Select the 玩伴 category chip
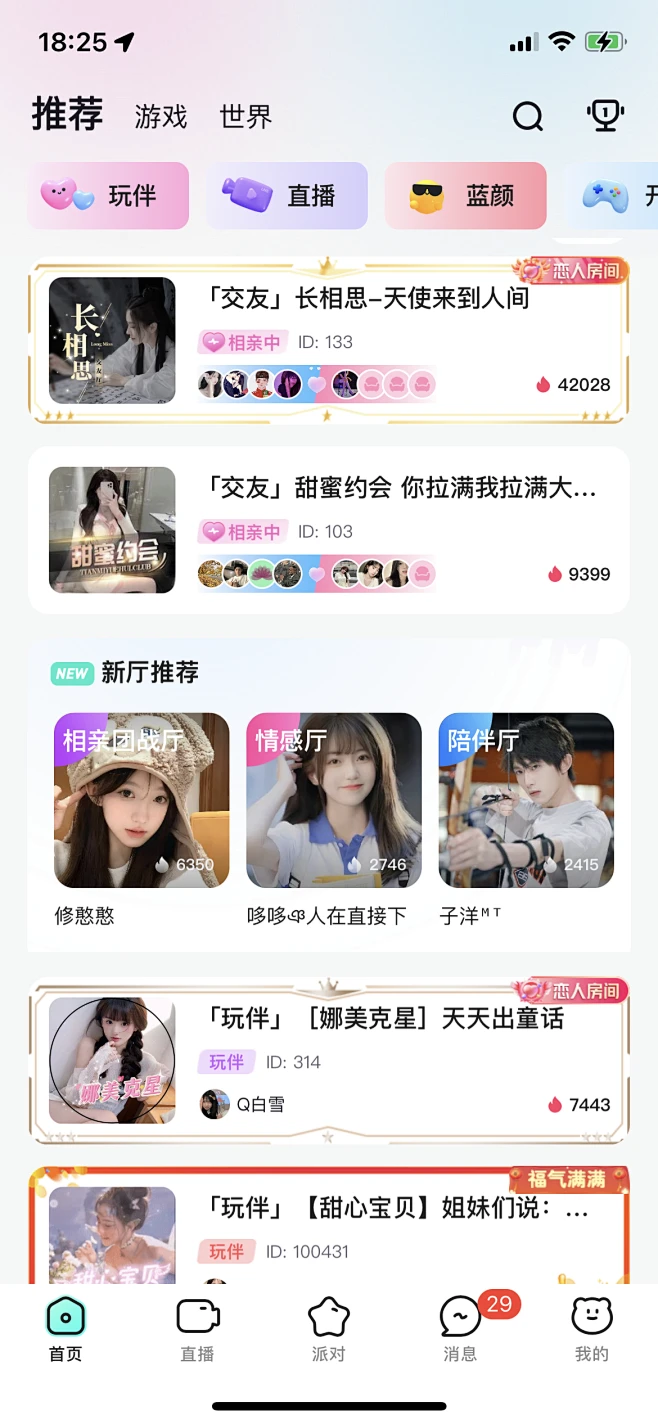 point(108,196)
